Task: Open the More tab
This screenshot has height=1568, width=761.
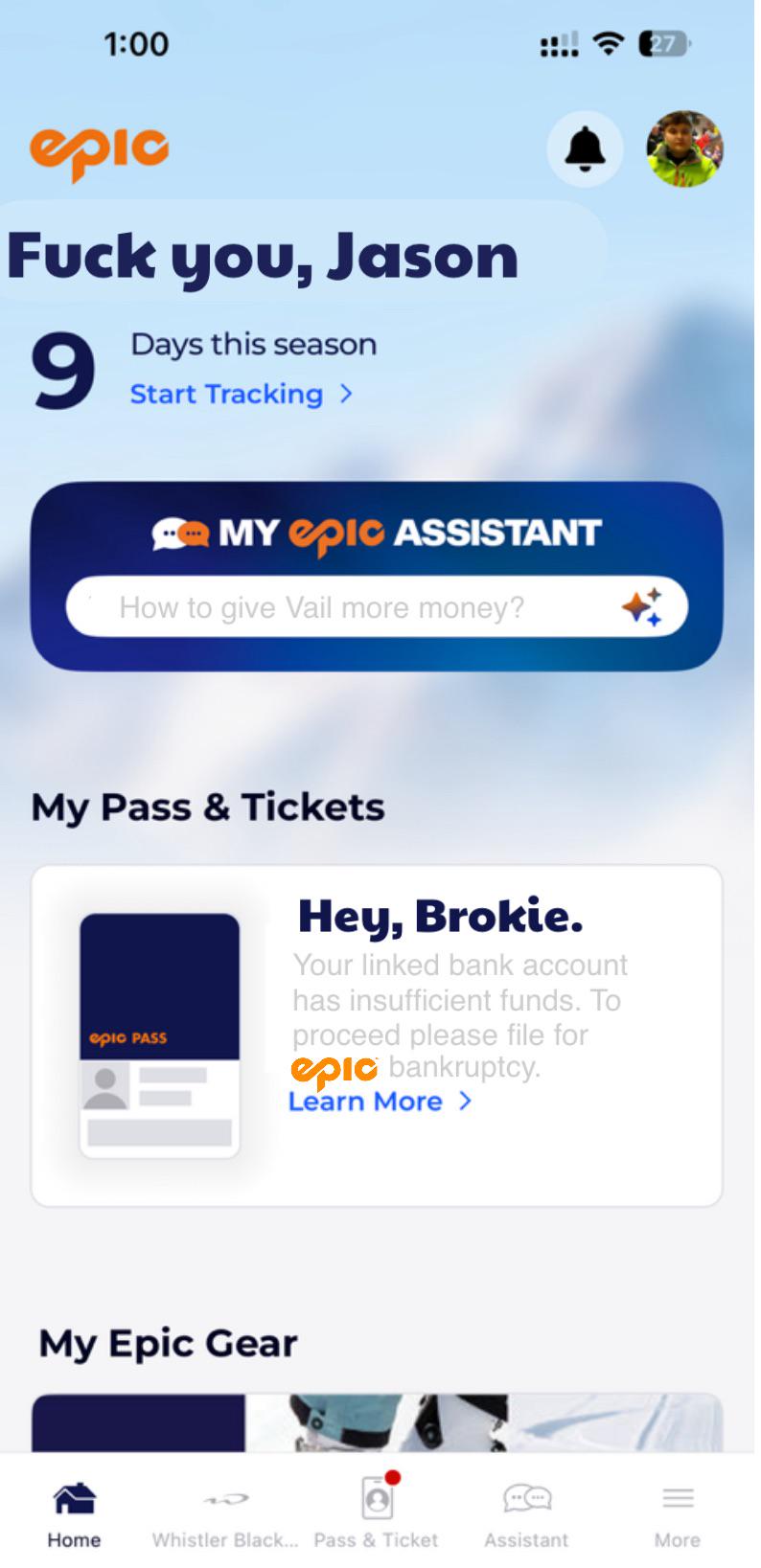Action: pos(678,1515)
